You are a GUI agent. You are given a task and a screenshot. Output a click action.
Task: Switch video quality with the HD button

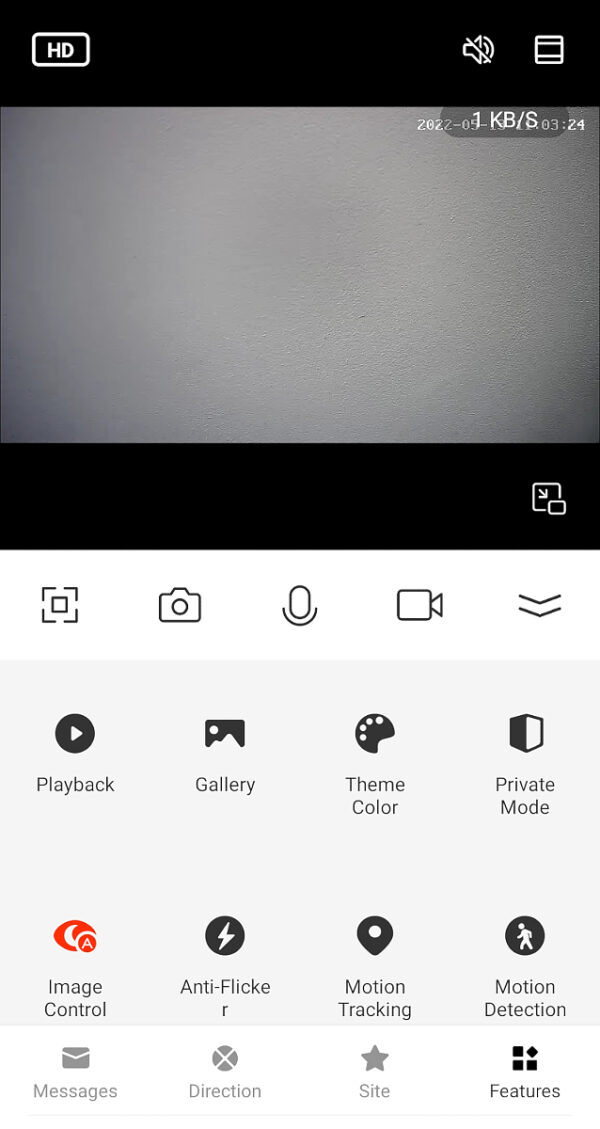[x=61, y=50]
